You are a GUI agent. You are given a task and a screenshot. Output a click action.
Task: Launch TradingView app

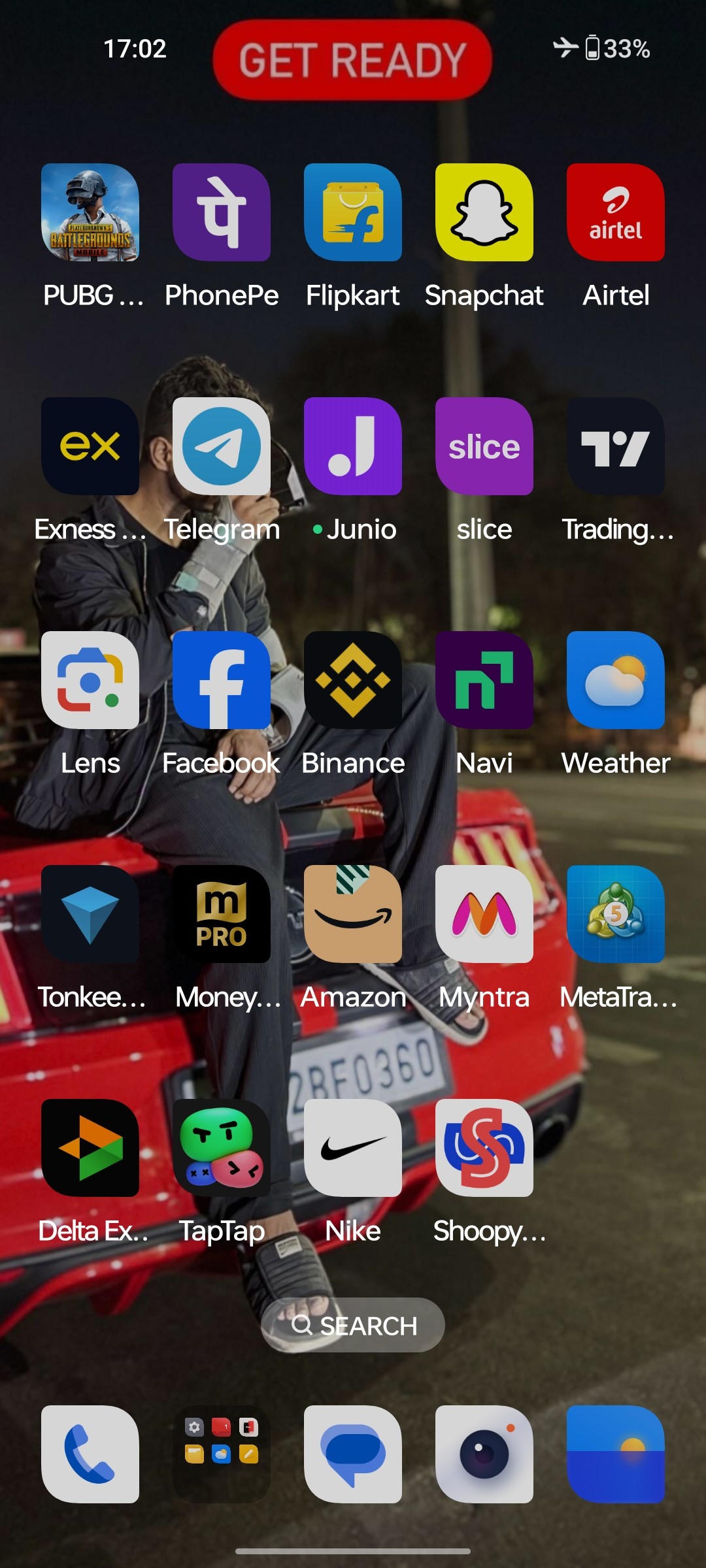pyautogui.click(x=616, y=446)
